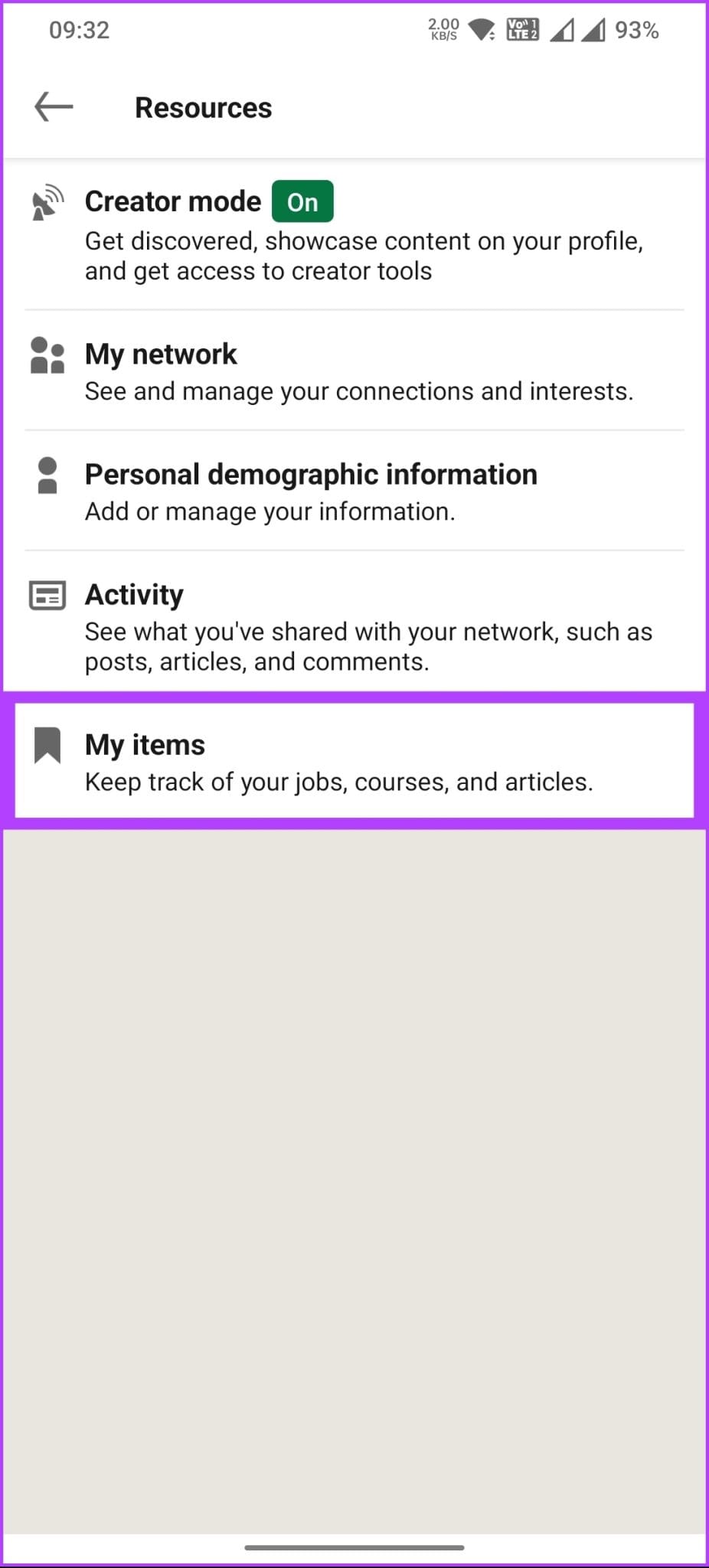709x1568 pixels.
Task: Select the My items bookmark icon
Action: click(x=46, y=744)
